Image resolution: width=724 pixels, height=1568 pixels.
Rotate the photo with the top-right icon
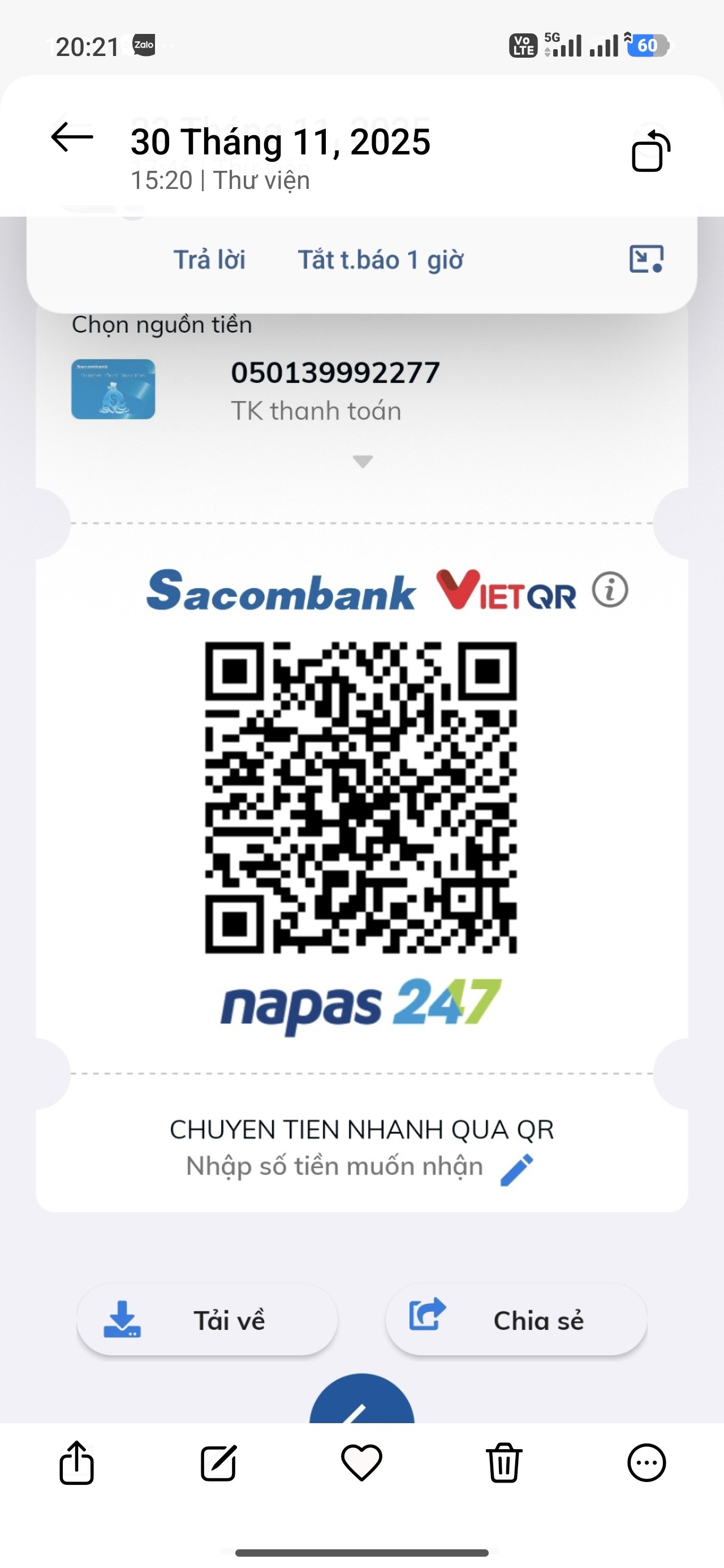pos(650,151)
